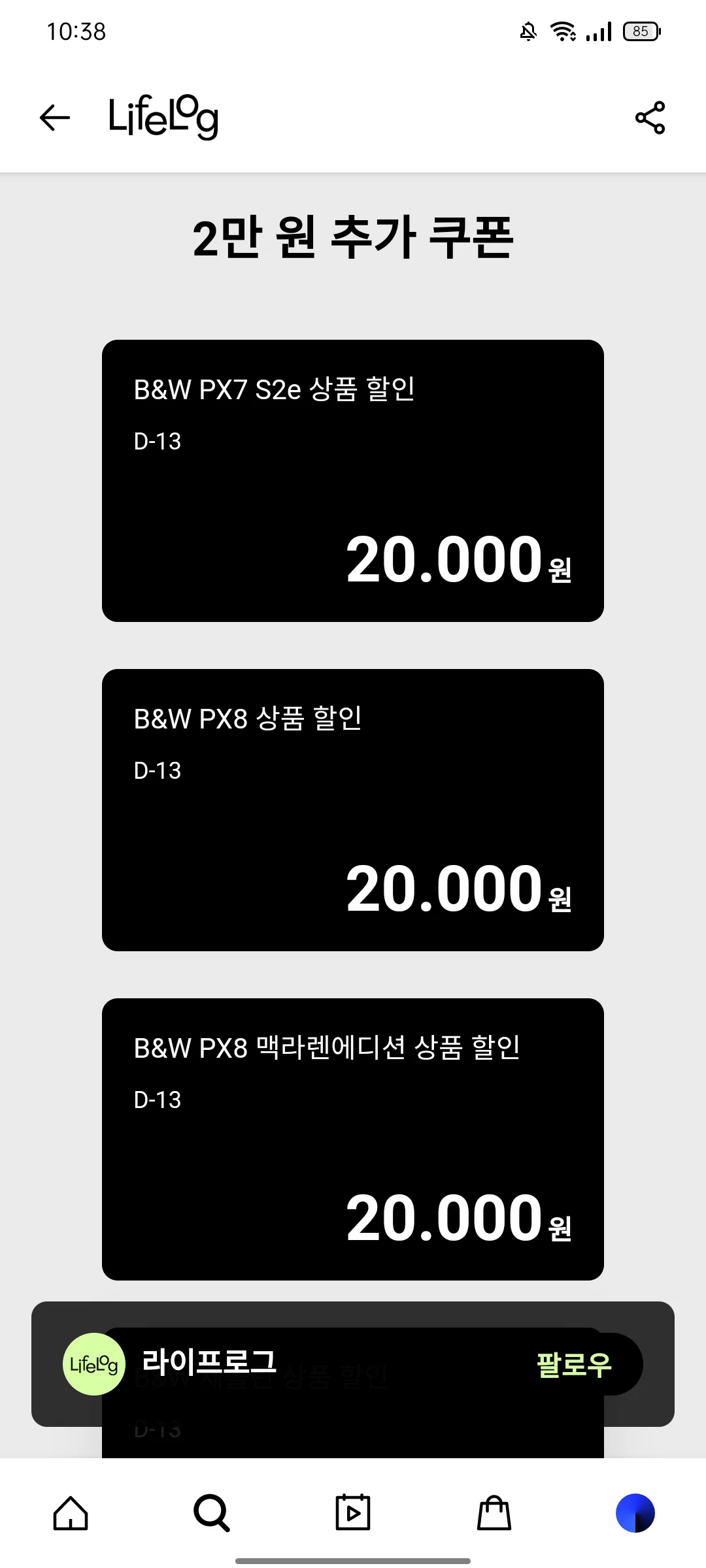Follow the 라이프로그 channel with 팔로우
The image size is (706, 1568).
pos(574,1364)
